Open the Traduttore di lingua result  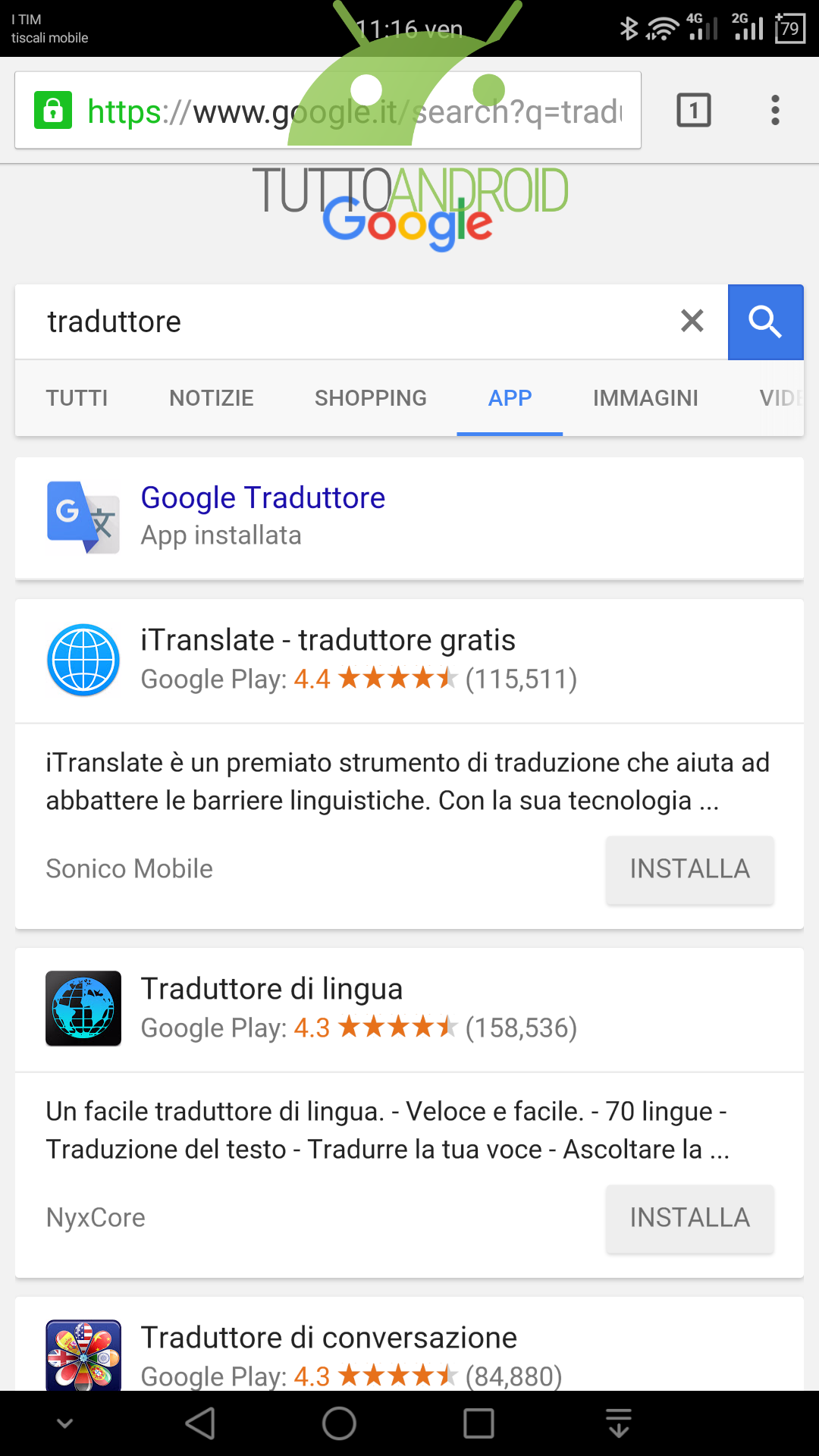(271, 990)
